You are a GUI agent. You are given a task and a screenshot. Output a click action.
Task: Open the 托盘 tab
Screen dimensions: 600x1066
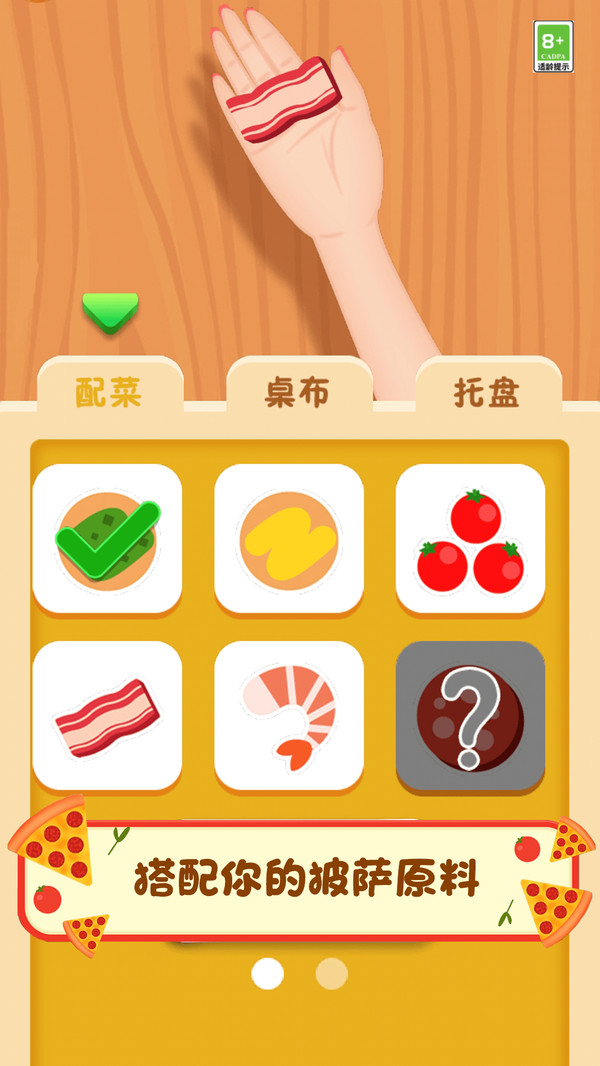[x=487, y=393]
